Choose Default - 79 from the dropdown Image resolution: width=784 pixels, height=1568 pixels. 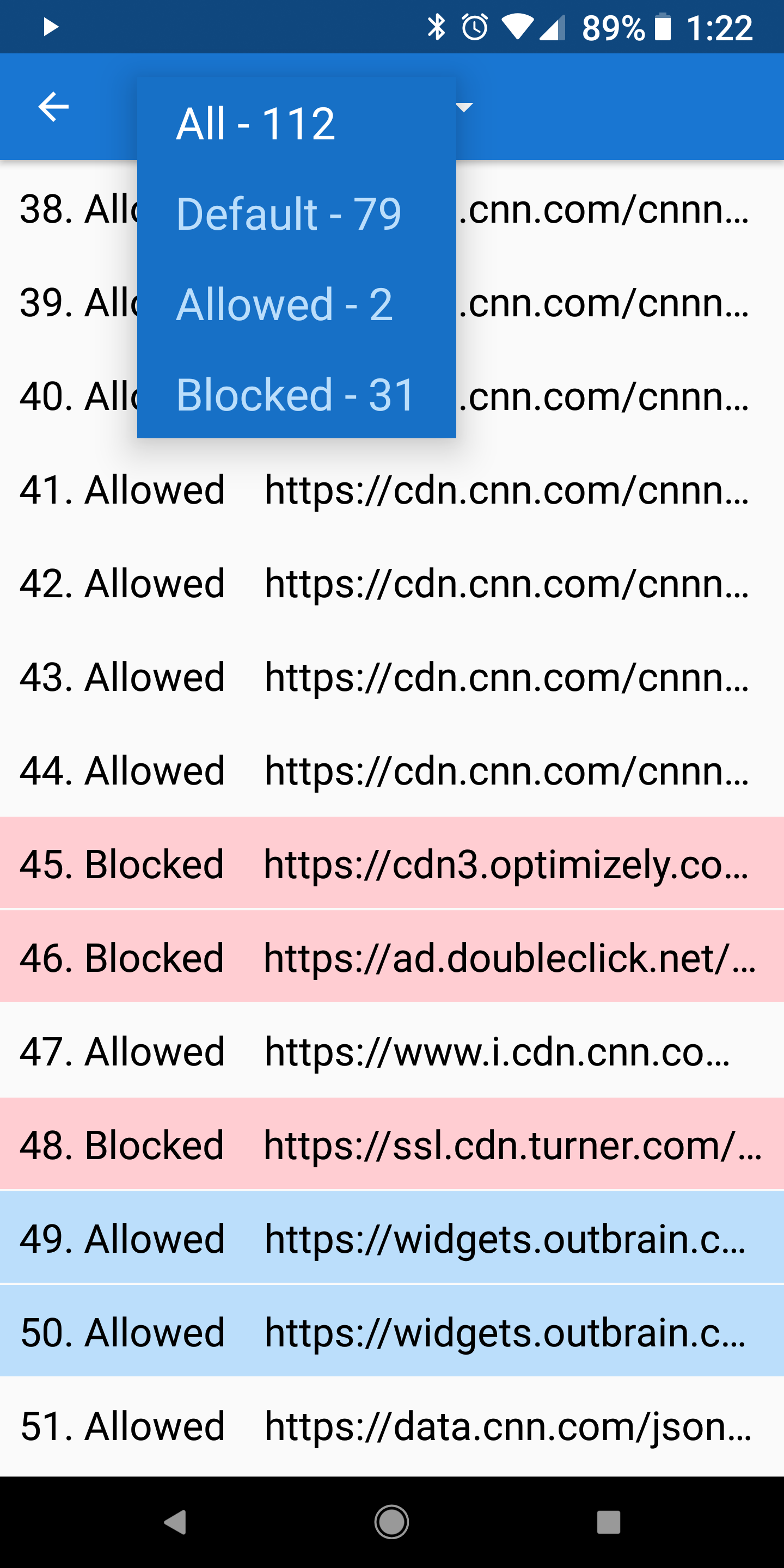coord(296,213)
